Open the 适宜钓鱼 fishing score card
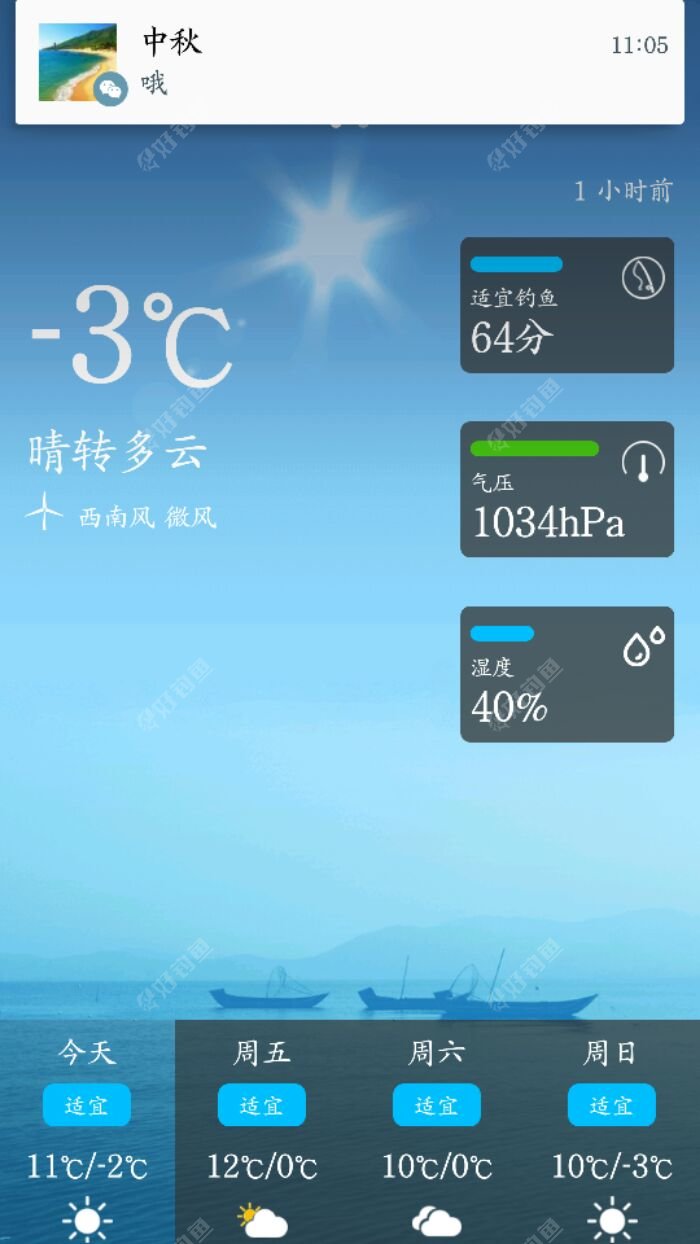This screenshot has height=1244, width=700. (566, 305)
